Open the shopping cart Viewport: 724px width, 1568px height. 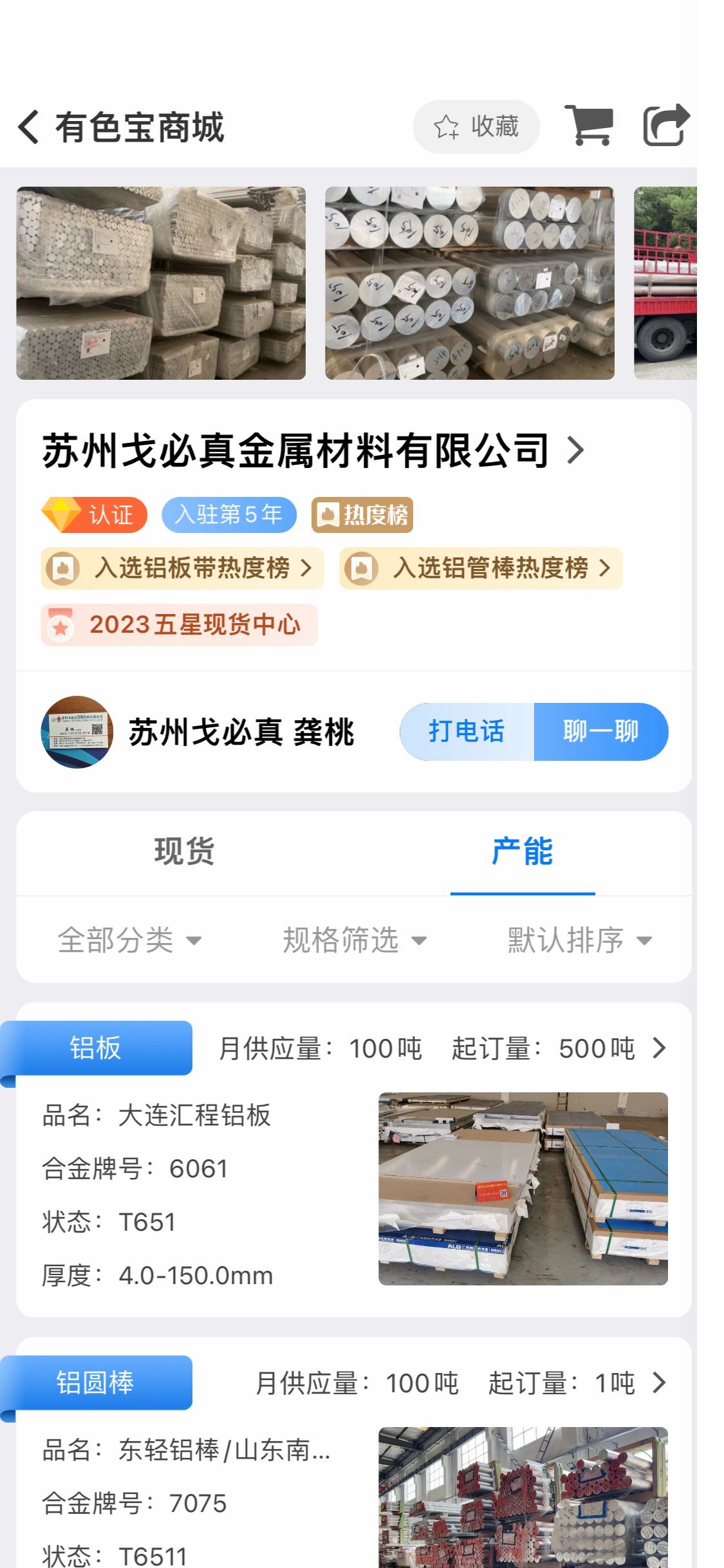pos(589,125)
